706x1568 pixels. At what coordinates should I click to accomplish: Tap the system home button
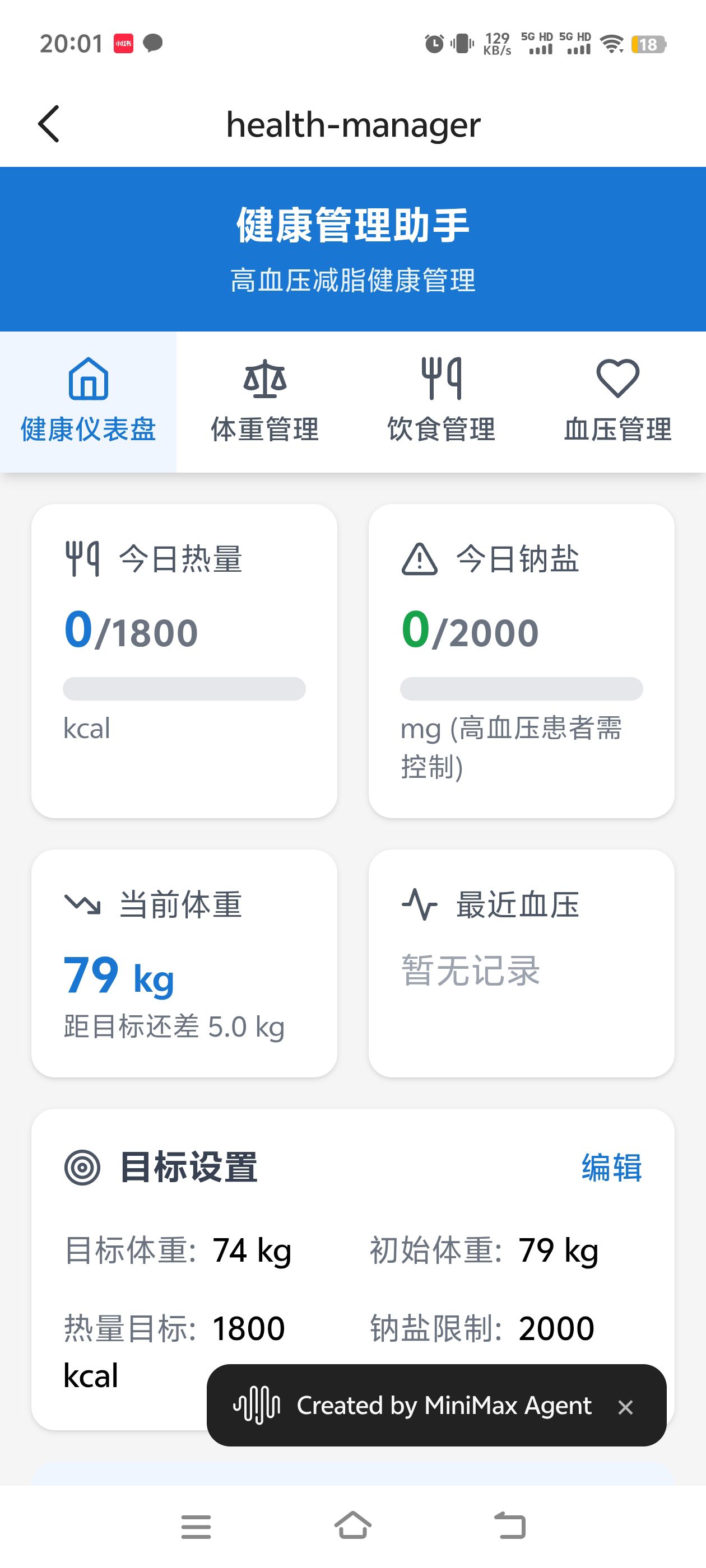(x=352, y=1526)
